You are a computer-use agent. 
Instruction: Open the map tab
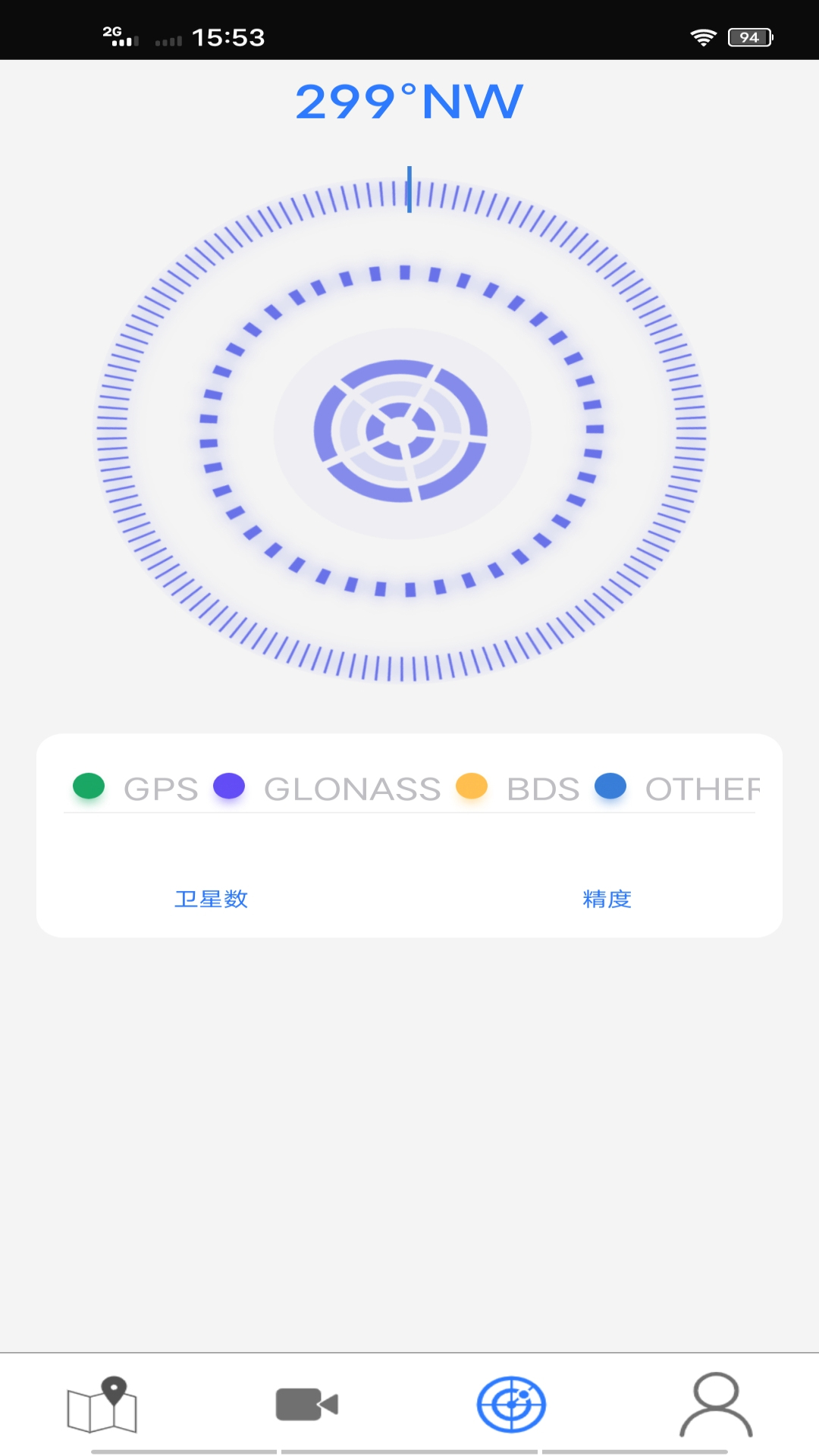[102, 1404]
